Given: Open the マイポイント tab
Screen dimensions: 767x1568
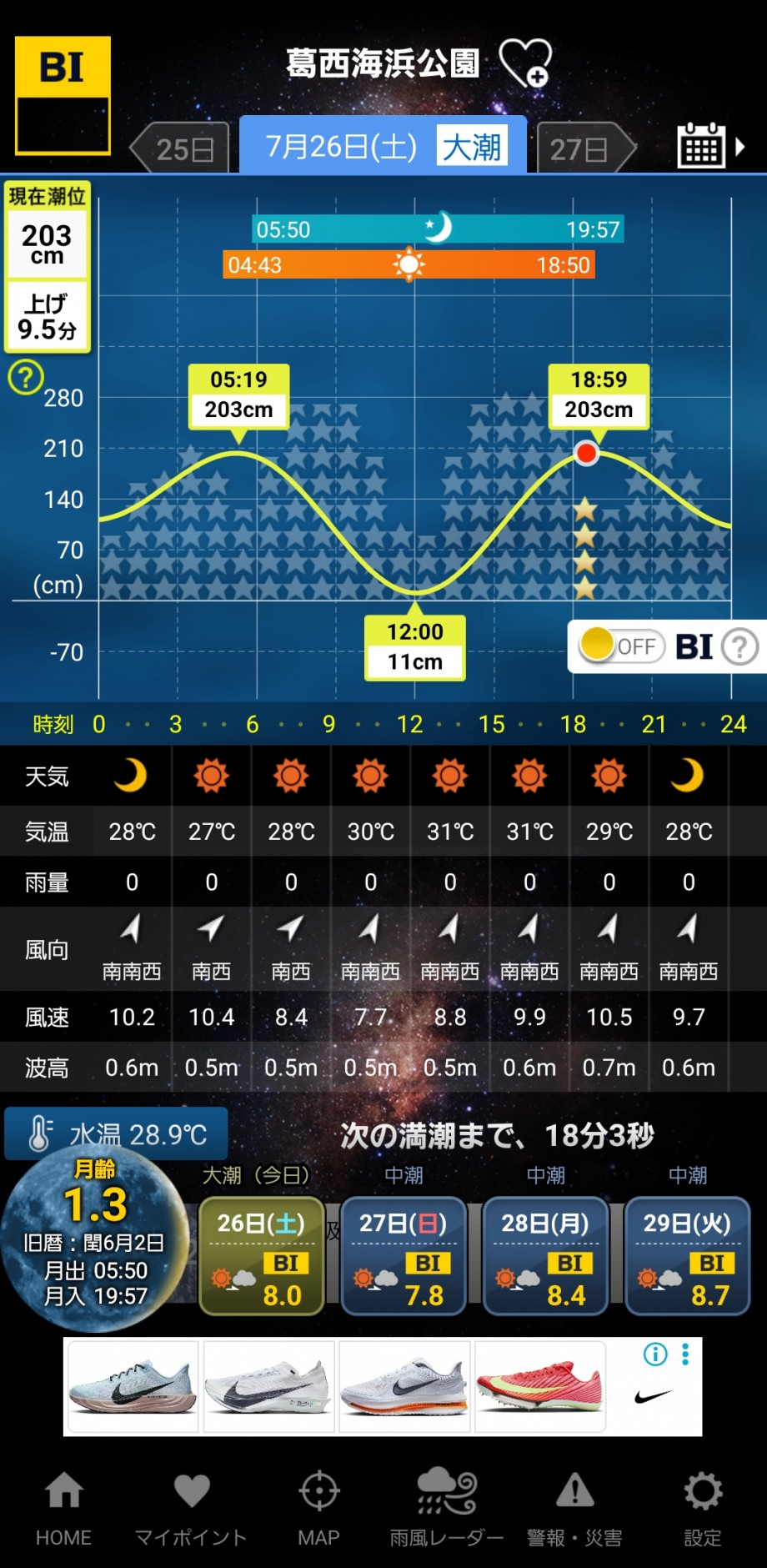Looking at the screenshot, I should (x=191, y=1510).
